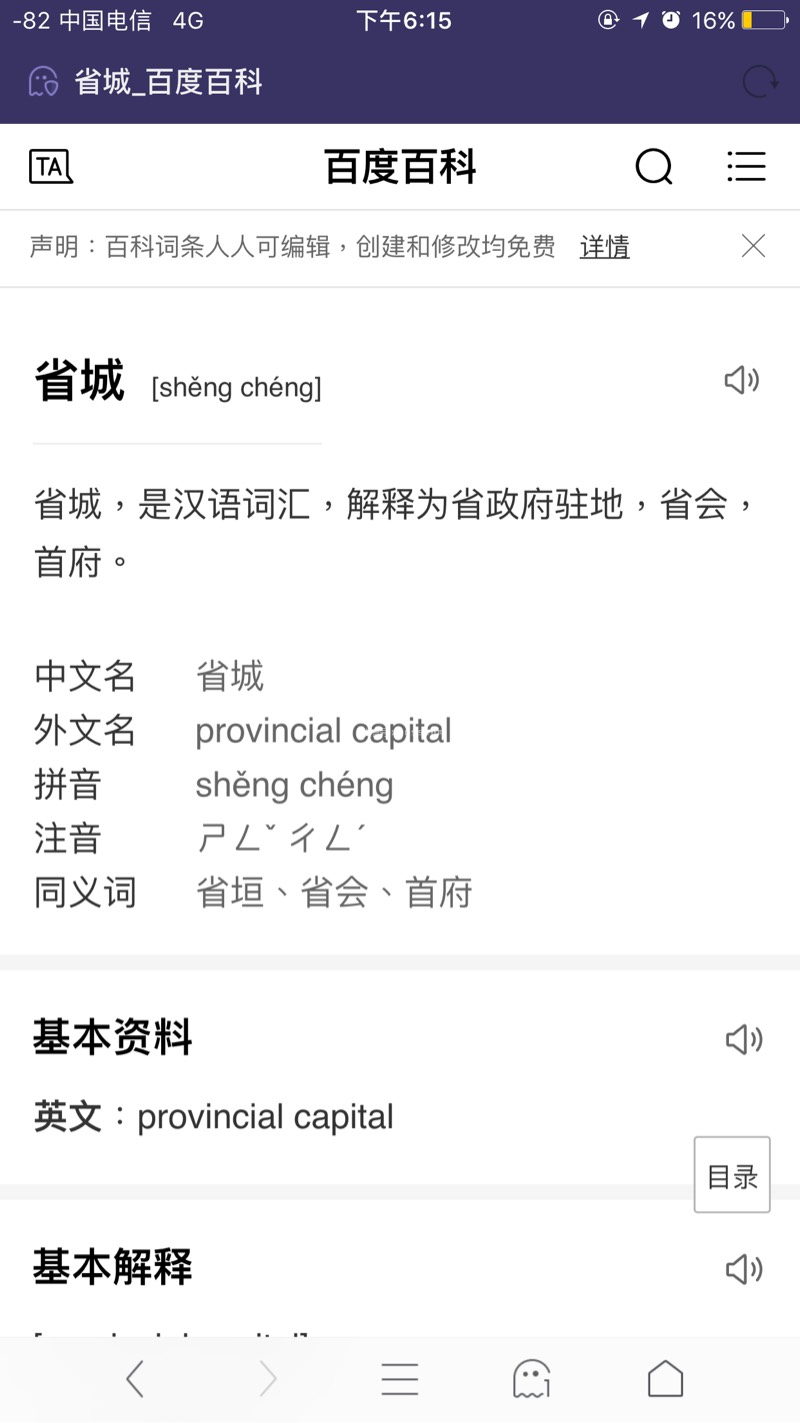Open the browser menu in bottom toolbar
The height and width of the screenshot is (1423, 800).
(x=399, y=1380)
